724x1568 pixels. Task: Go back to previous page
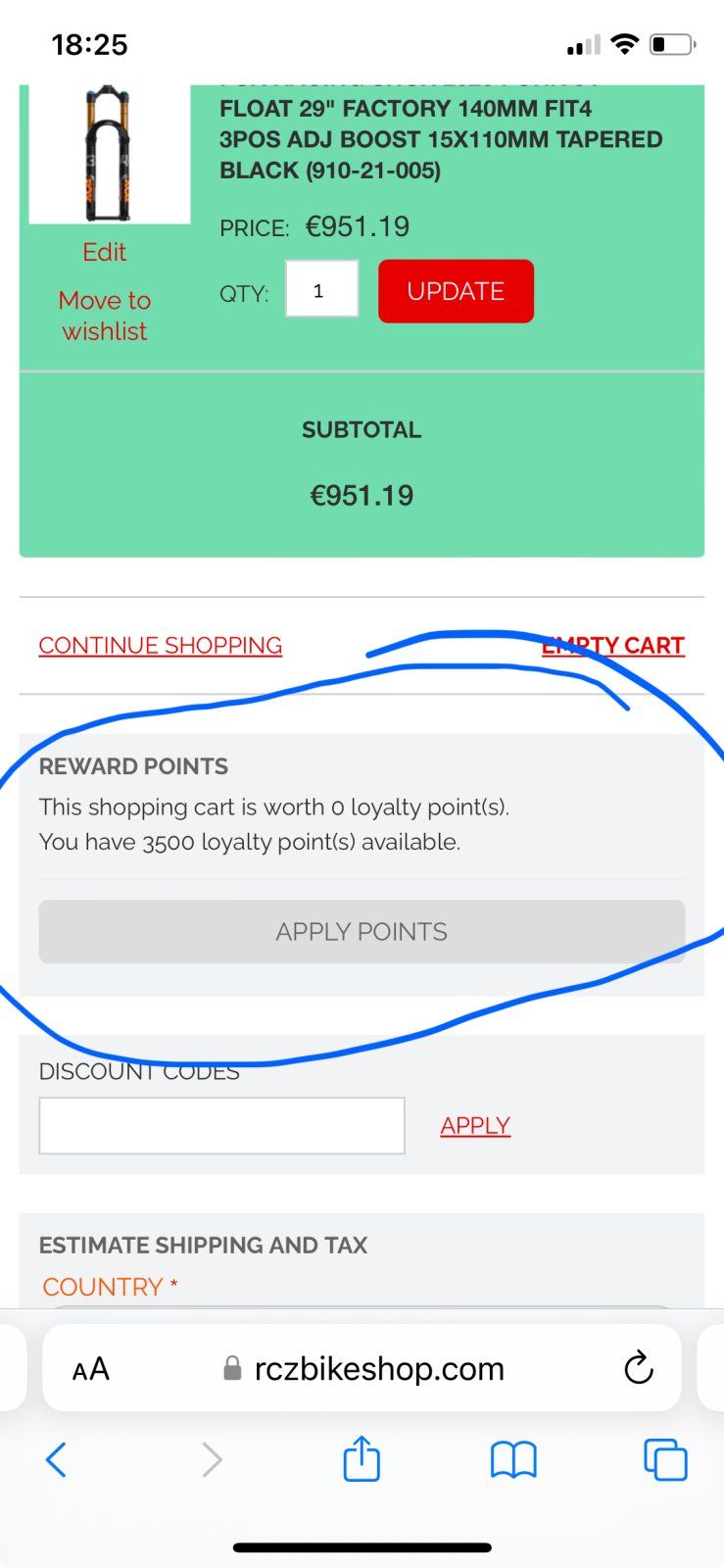[x=57, y=1459]
